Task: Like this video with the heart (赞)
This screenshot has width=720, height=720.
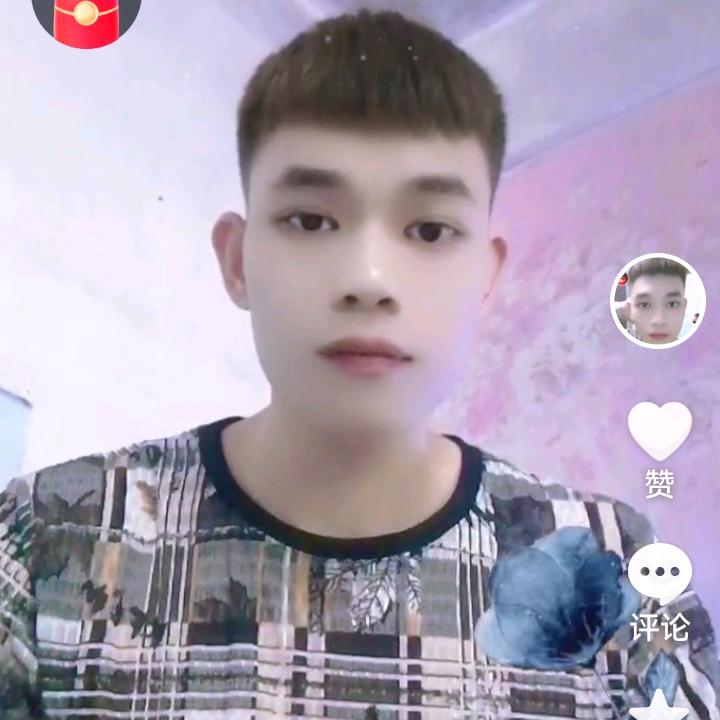Action: pyautogui.click(x=659, y=431)
